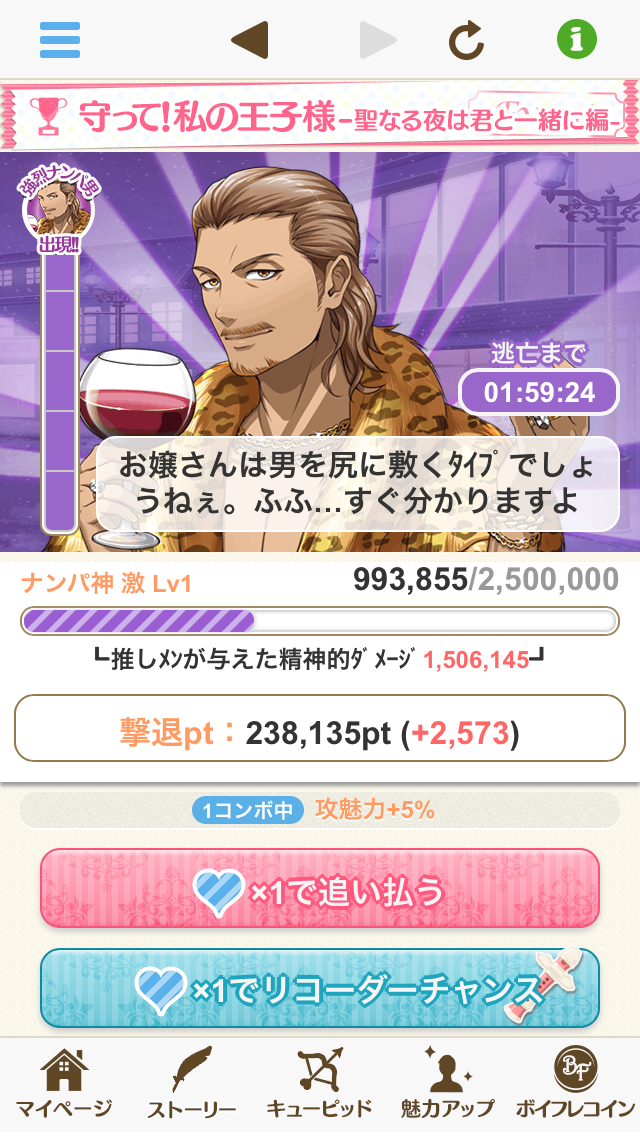Screen dimensions: 640x1136
Task: Open the 守って!私の王子様 event banner
Action: [320, 116]
